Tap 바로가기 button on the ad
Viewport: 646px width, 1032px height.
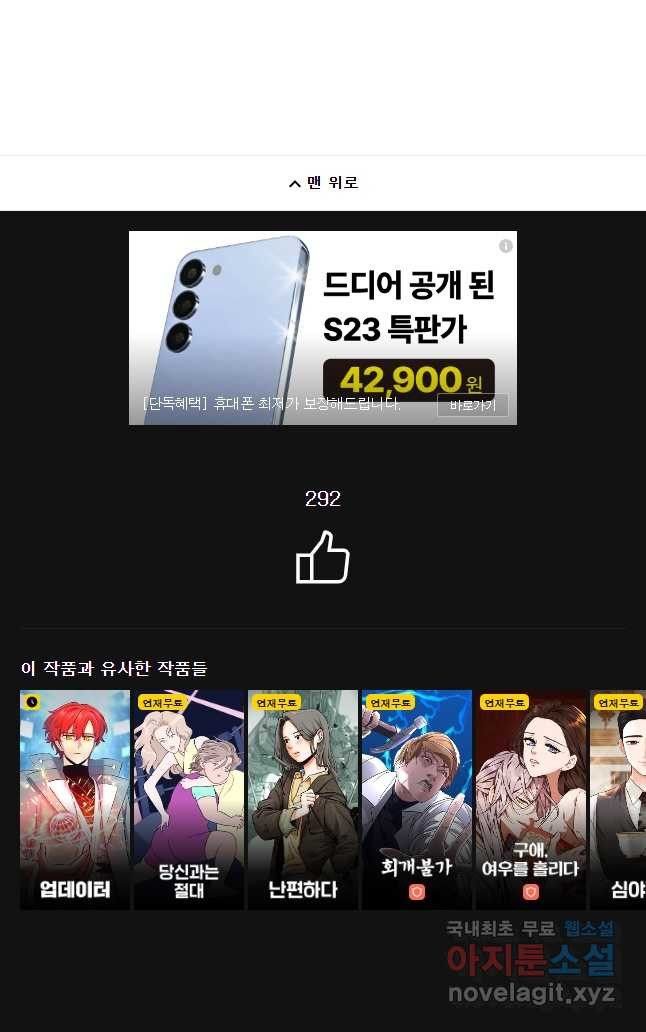click(x=472, y=405)
